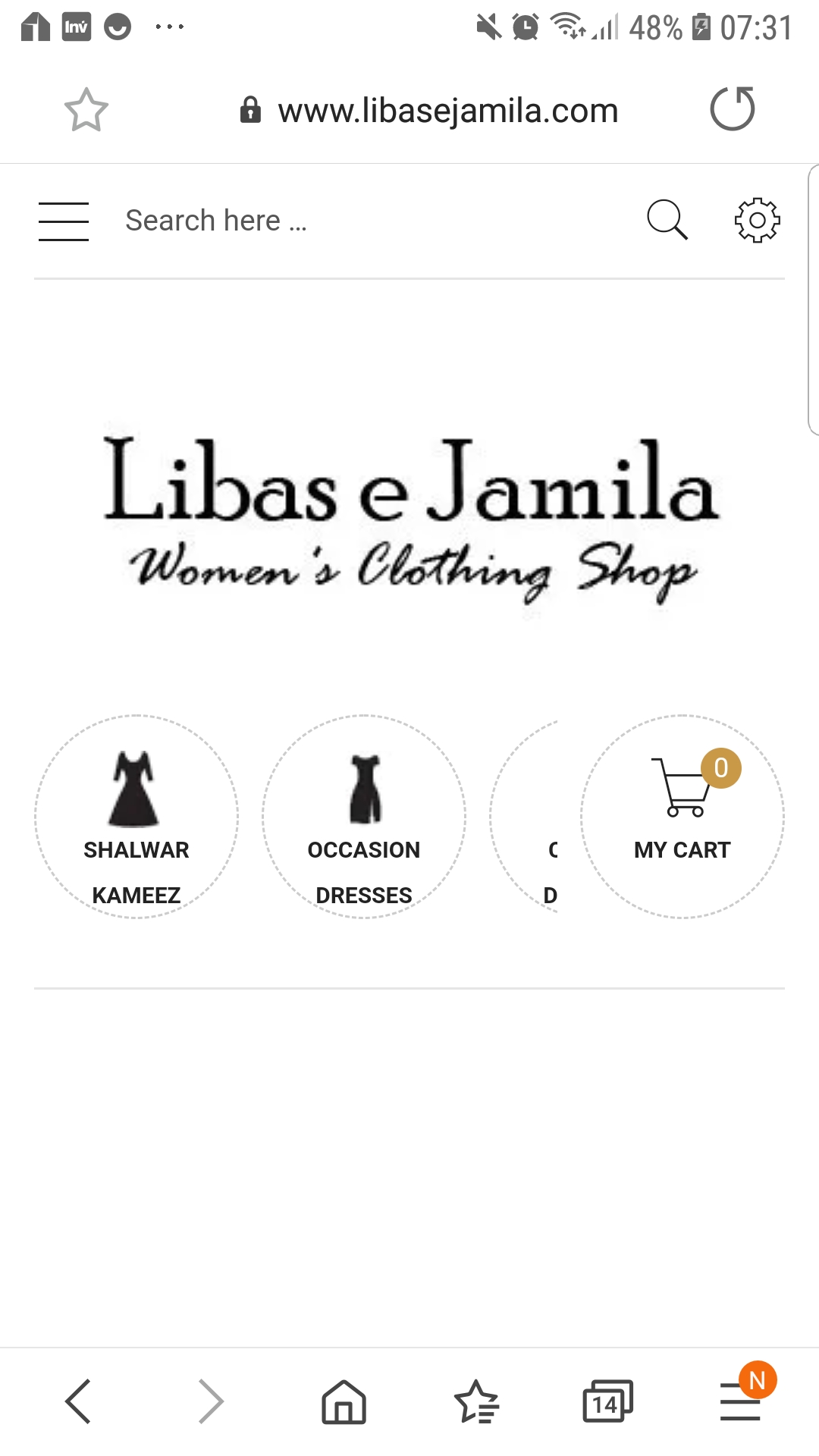Open the hamburger menu
The width and height of the screenshot is (819, 1456).
pyautogui.click(x=64, y=221)
